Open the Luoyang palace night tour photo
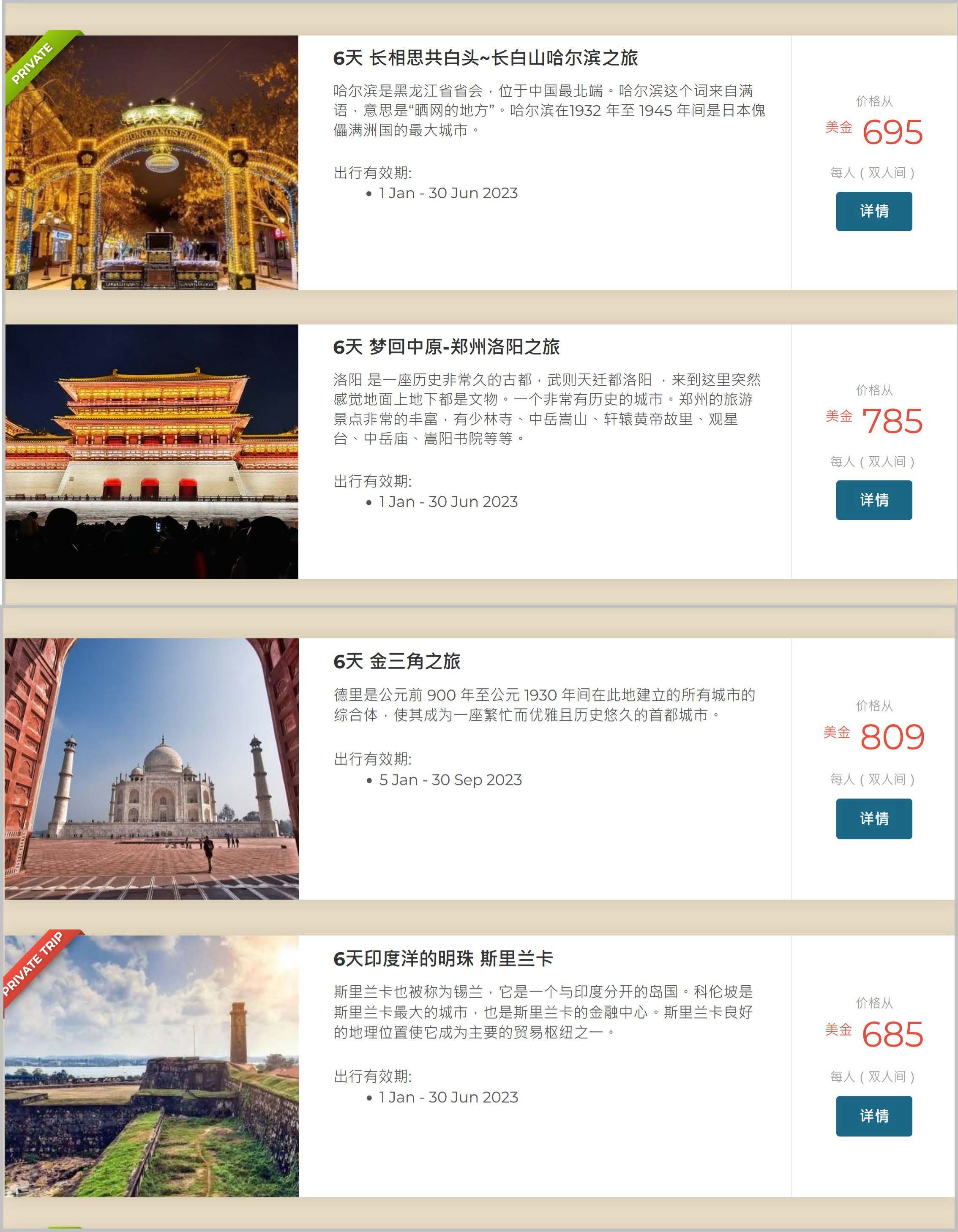The image size is (958, 1232). pos(152,451)
